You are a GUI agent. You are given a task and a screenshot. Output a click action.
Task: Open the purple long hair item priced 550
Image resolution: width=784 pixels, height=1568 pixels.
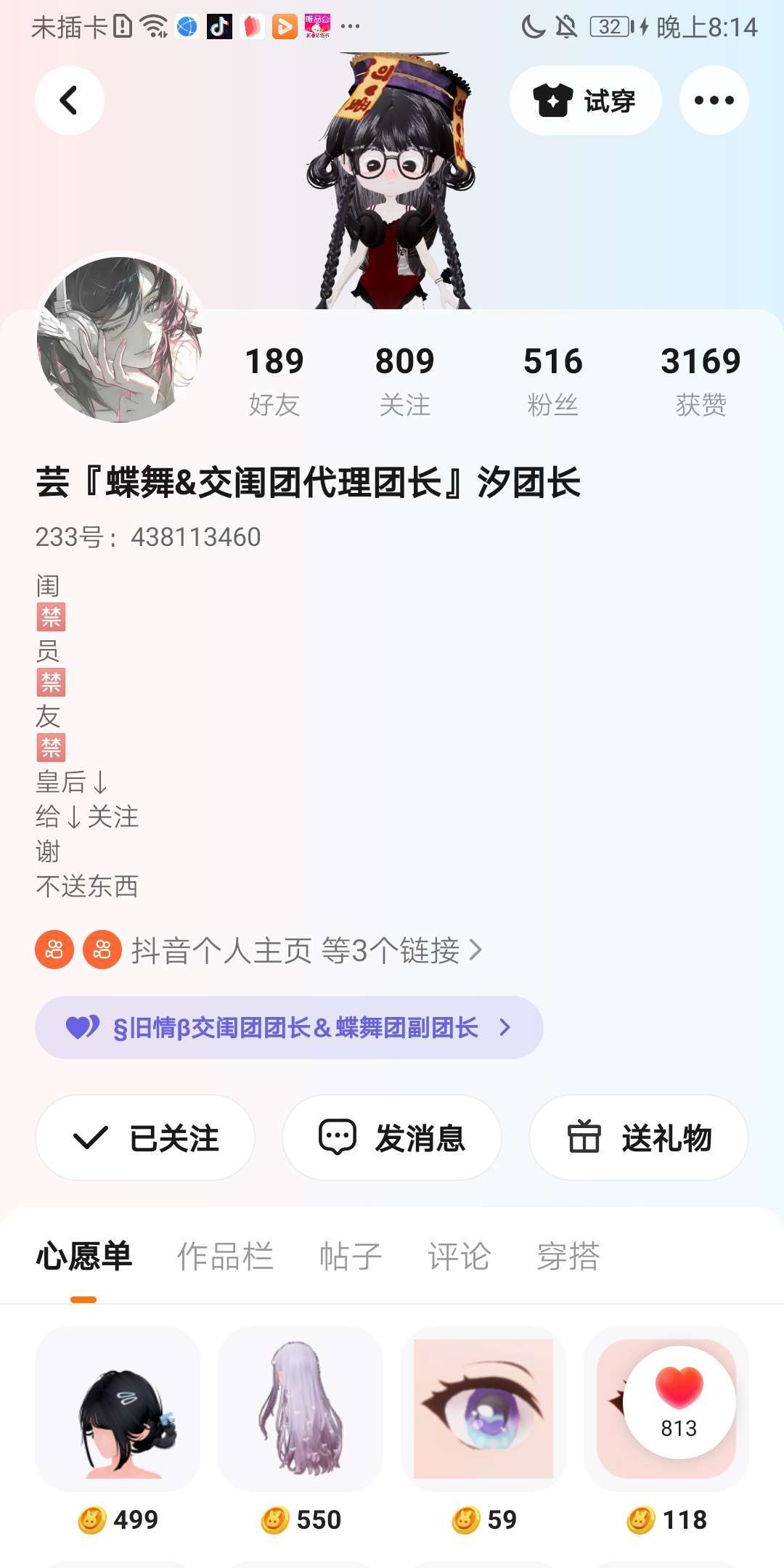pos(301,1410)
